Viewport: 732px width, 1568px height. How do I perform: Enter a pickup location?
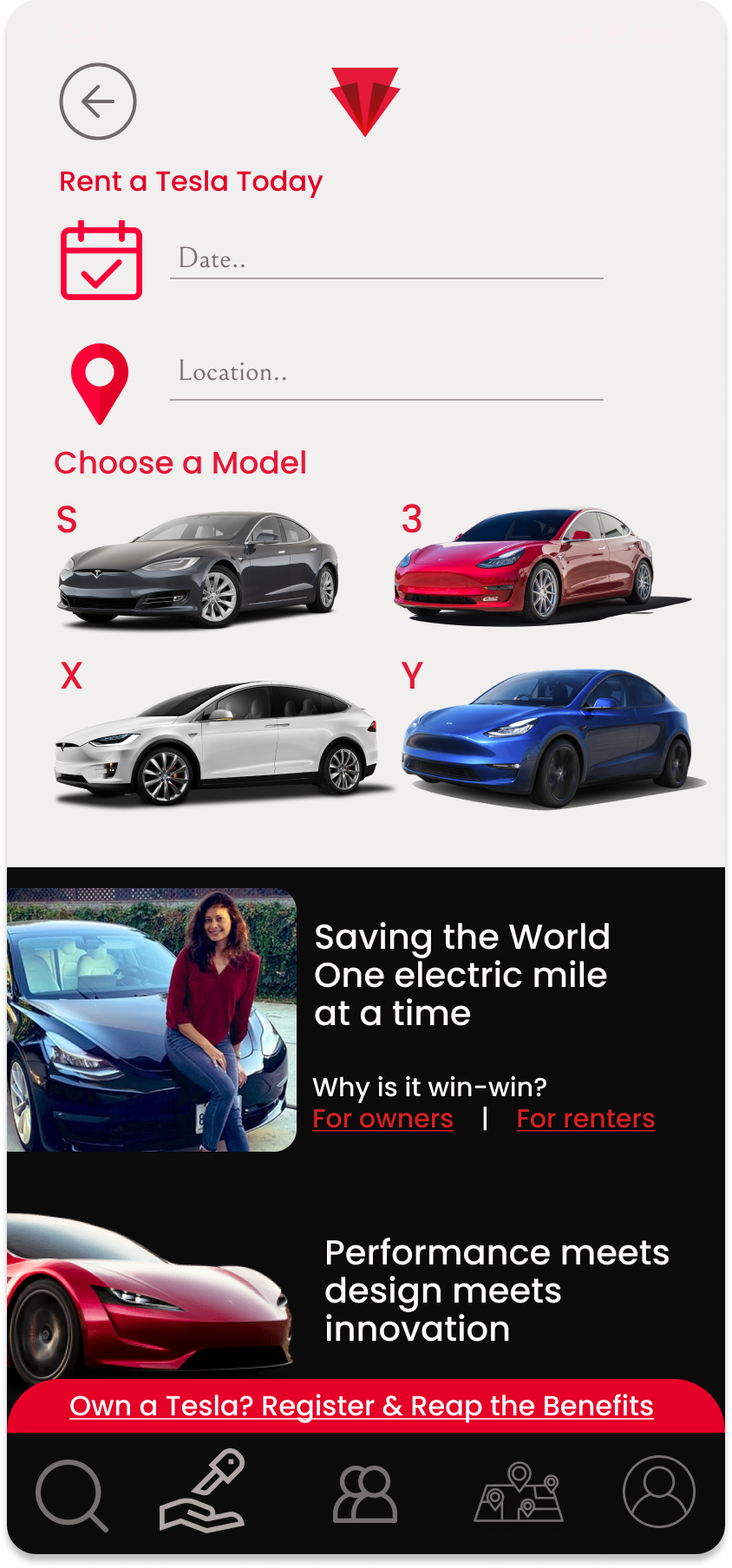[x=386, y=373]
